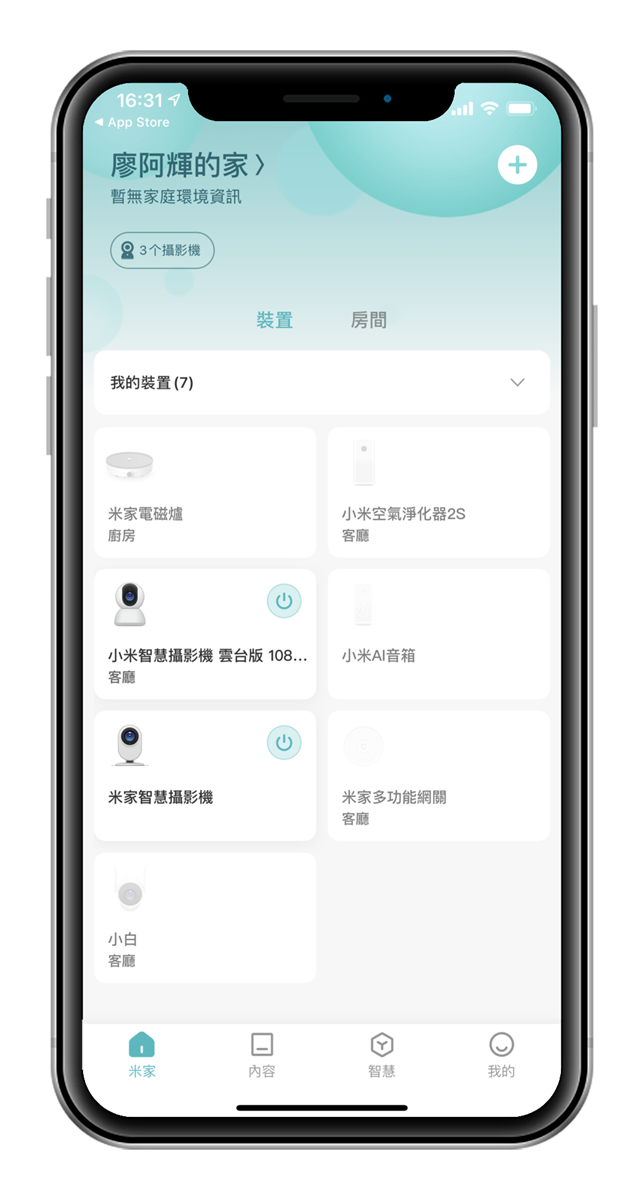This screenshot has height=1200, width=644.
Task: Open the 米家多功能網關 card
Action: (x=438, y=776)
